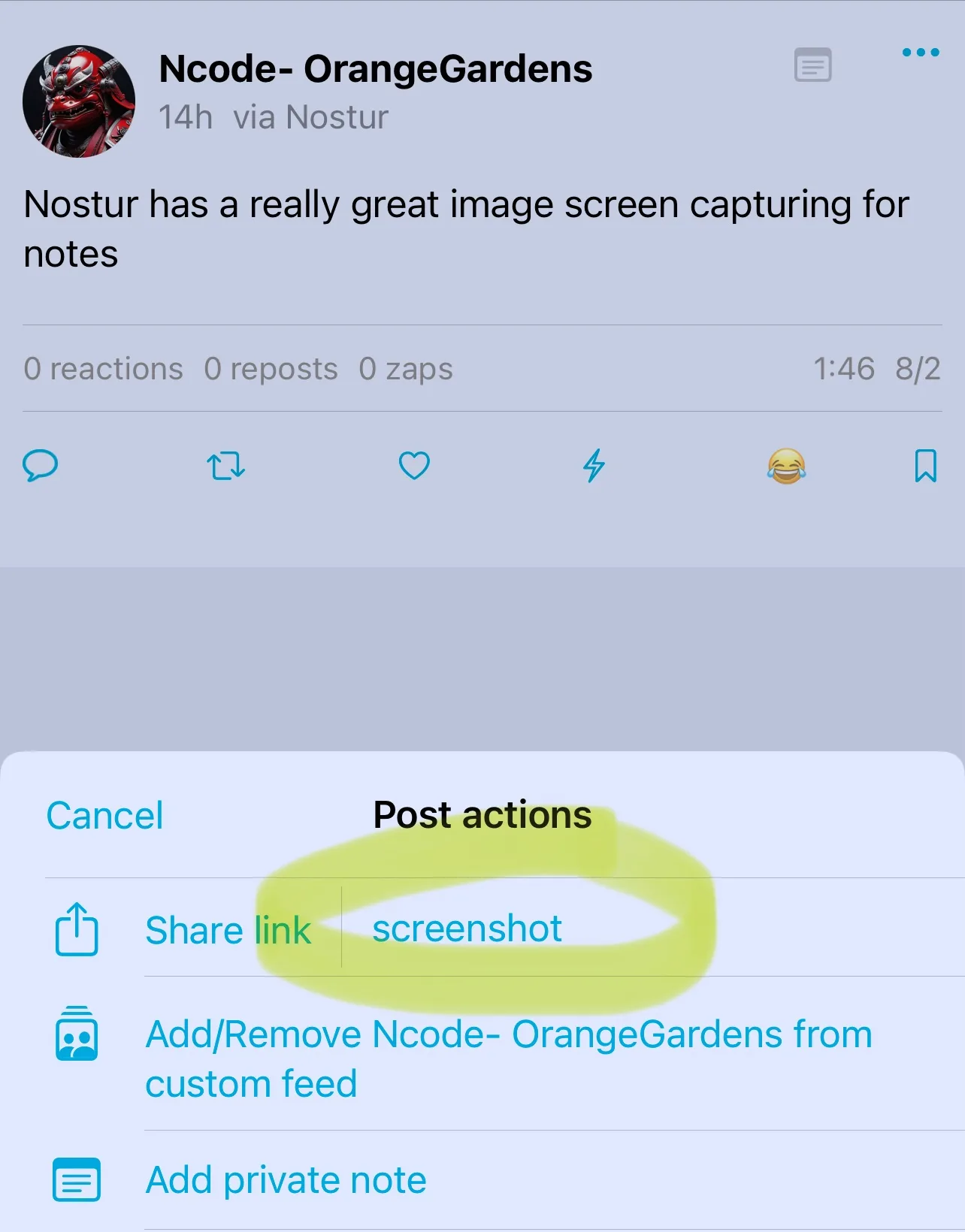Select Share link from Post actions
This screenshot has height=1232, width=965.
[228, 930]
